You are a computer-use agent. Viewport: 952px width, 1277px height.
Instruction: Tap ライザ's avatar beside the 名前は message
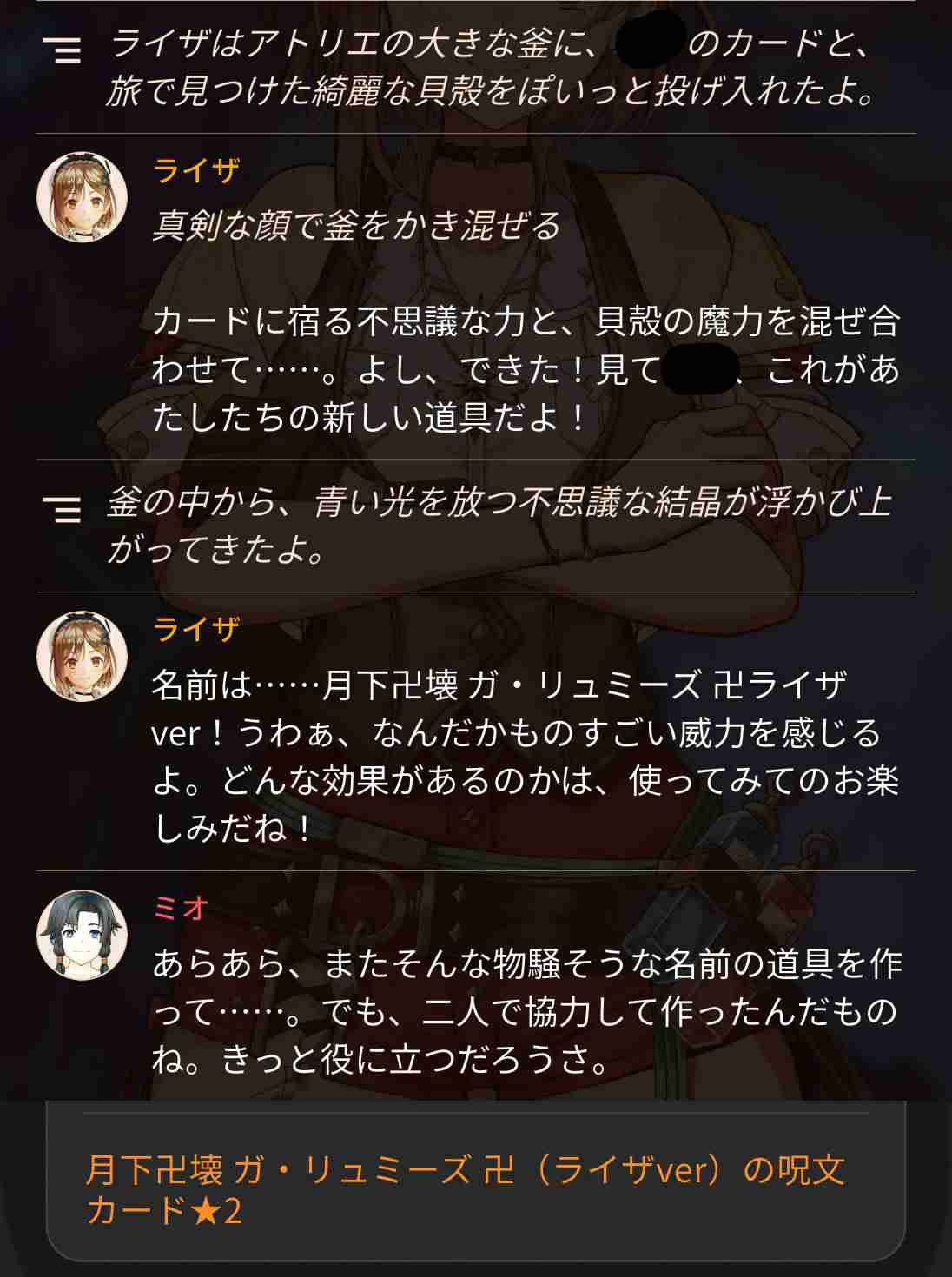point(83,656)
